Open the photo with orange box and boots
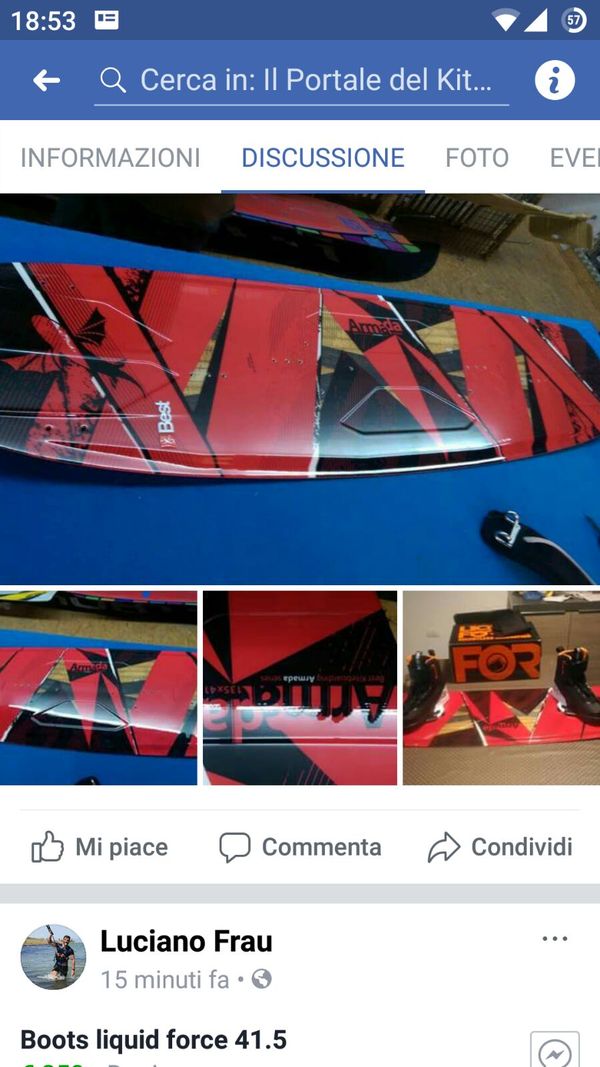This screenshot has width=600, height=1067. (501, 687)
